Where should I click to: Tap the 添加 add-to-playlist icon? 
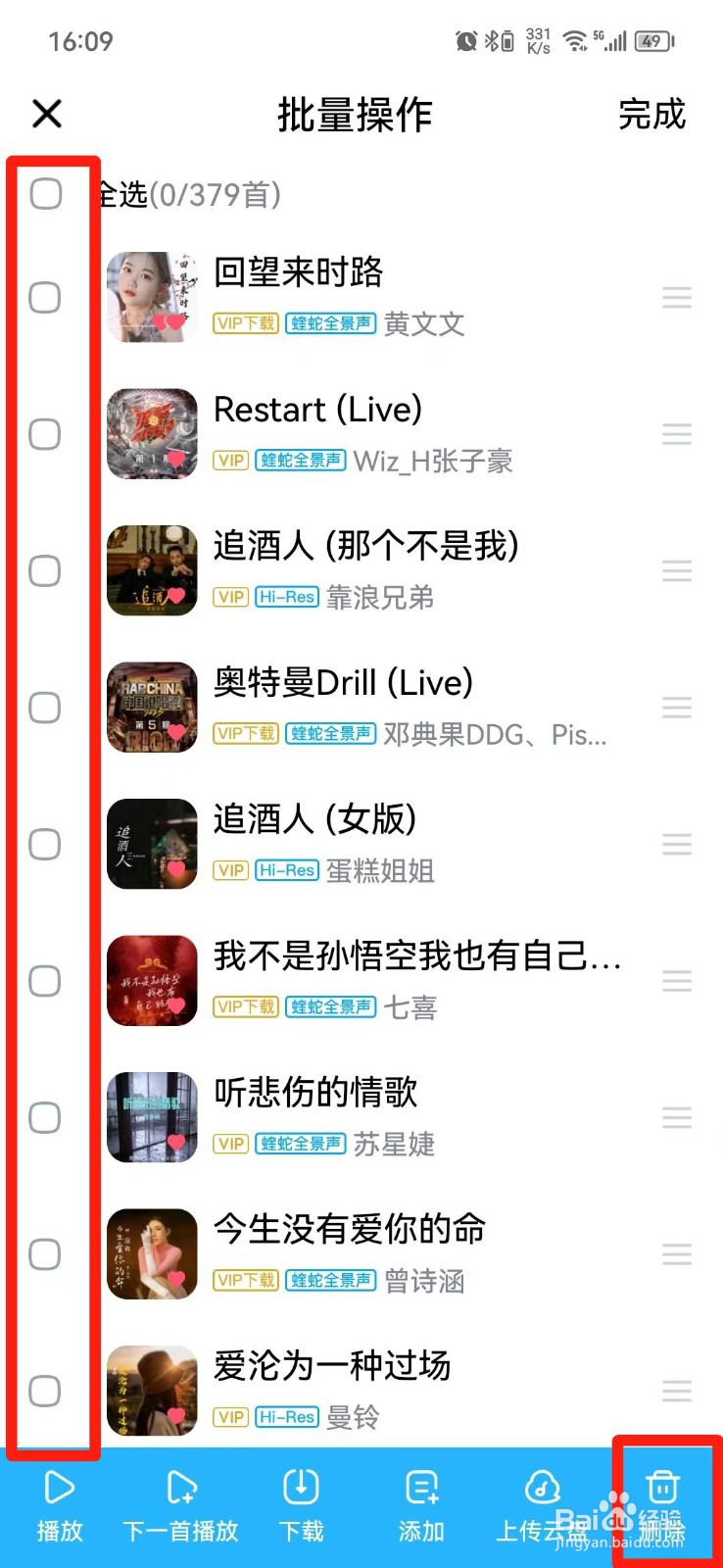[420, 1489]
